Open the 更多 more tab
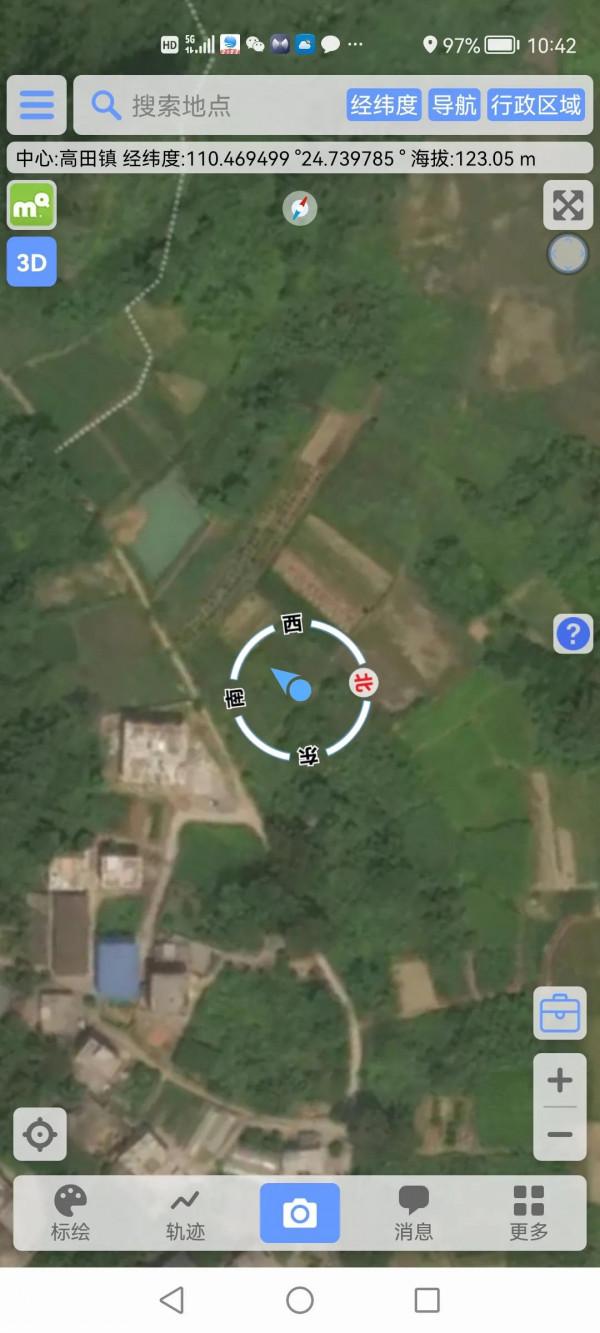 [528, 1212]
